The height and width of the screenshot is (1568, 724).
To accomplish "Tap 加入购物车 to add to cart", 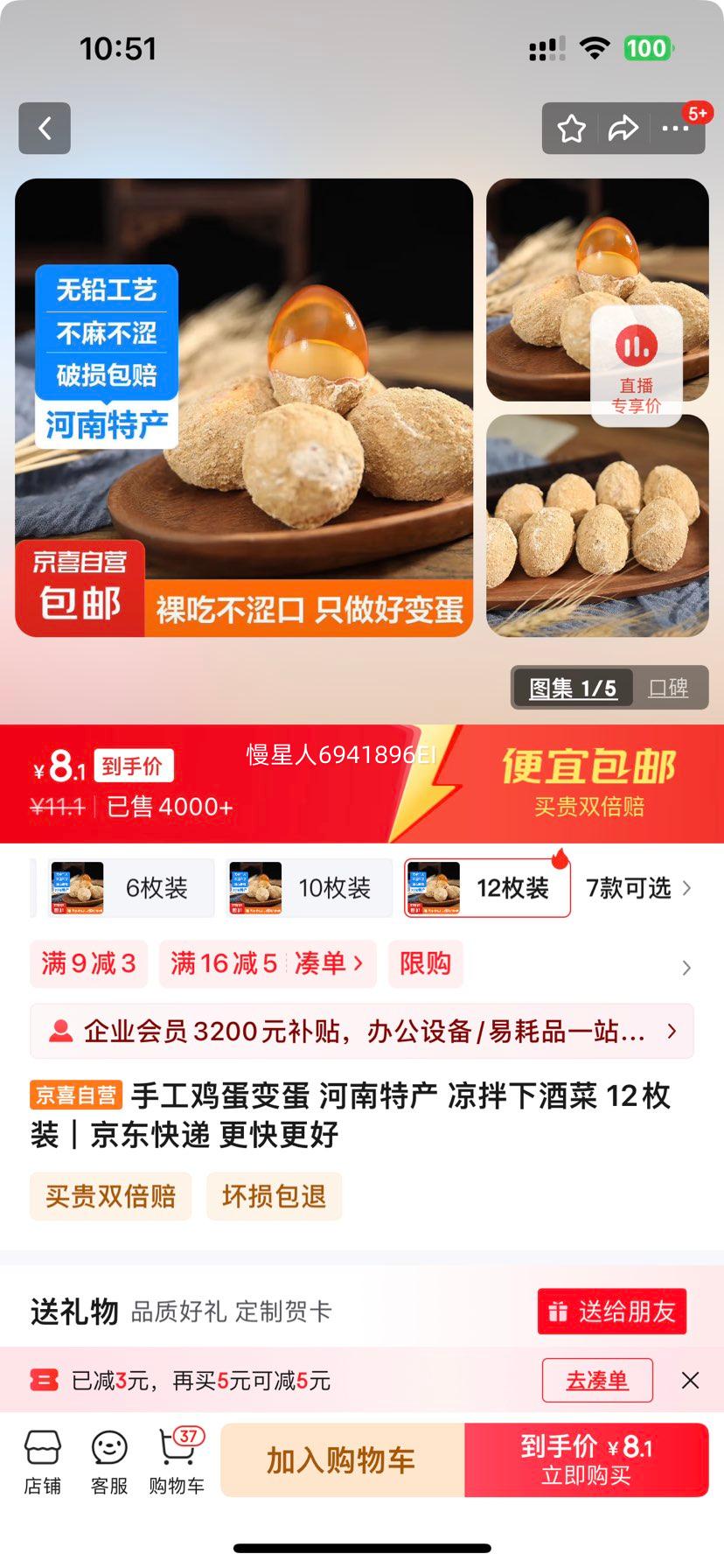I will 342,1460.
